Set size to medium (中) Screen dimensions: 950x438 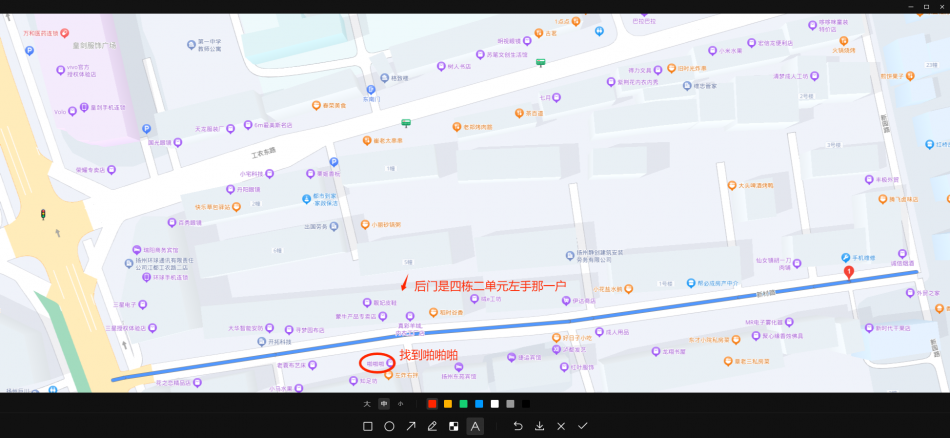click(x=384, y=404)
